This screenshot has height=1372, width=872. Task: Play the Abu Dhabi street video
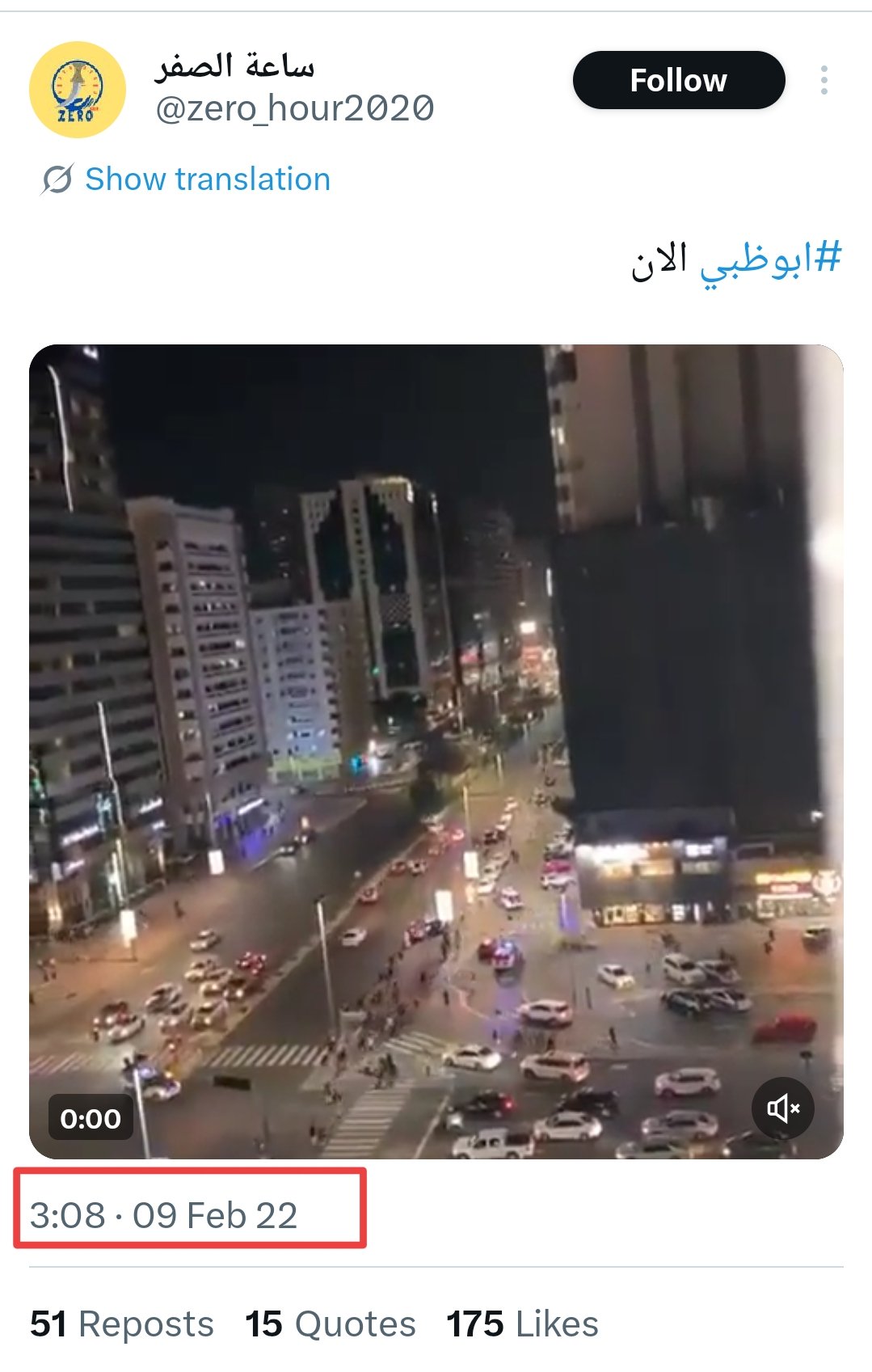click(436, 751)
